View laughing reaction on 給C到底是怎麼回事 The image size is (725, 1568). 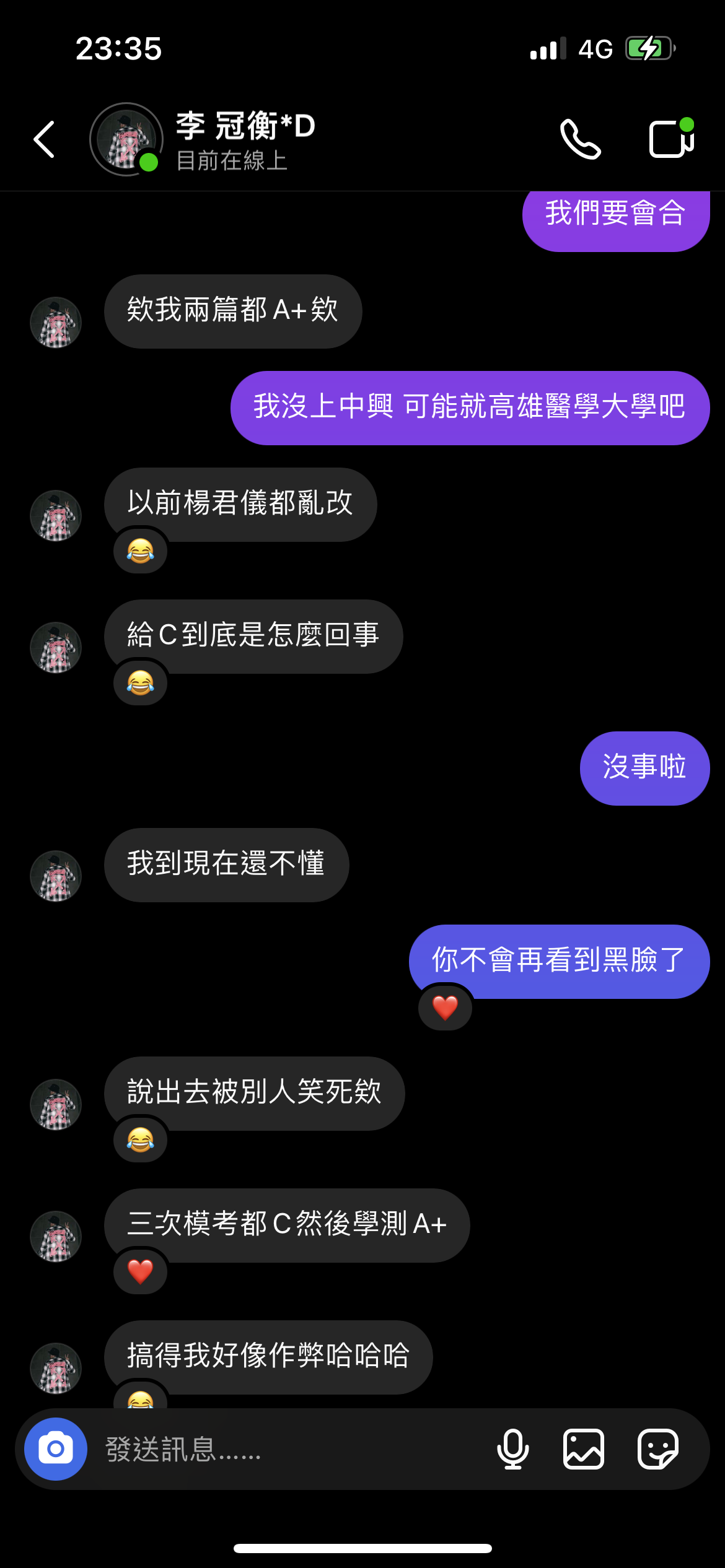141,682
